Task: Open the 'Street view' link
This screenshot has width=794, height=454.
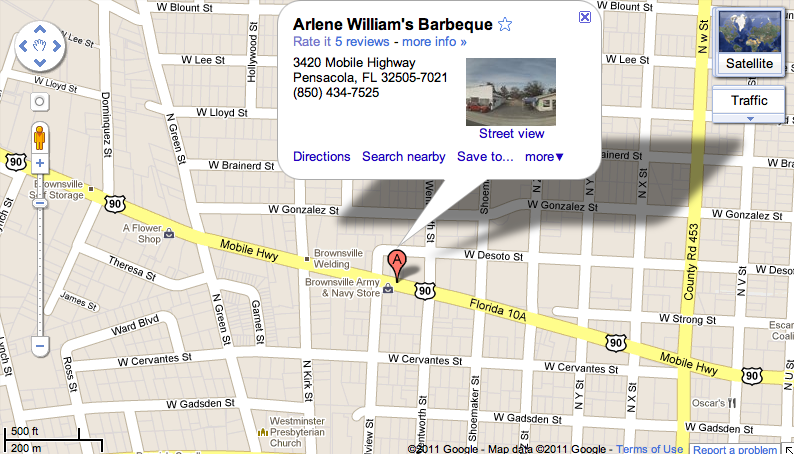Action: tap(511, 134)
